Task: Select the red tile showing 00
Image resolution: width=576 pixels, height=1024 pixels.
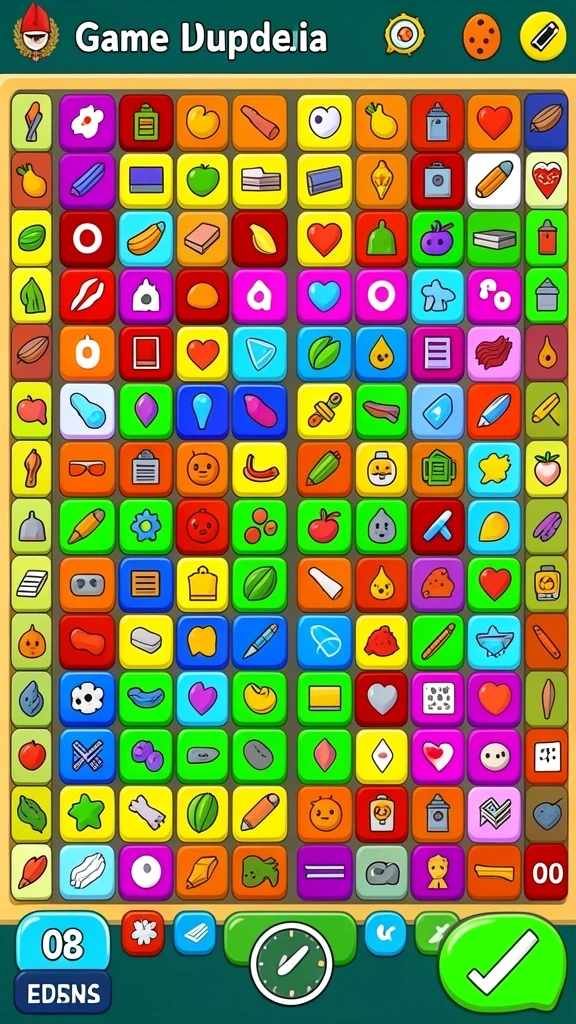Action: click(x=546, y=872)
